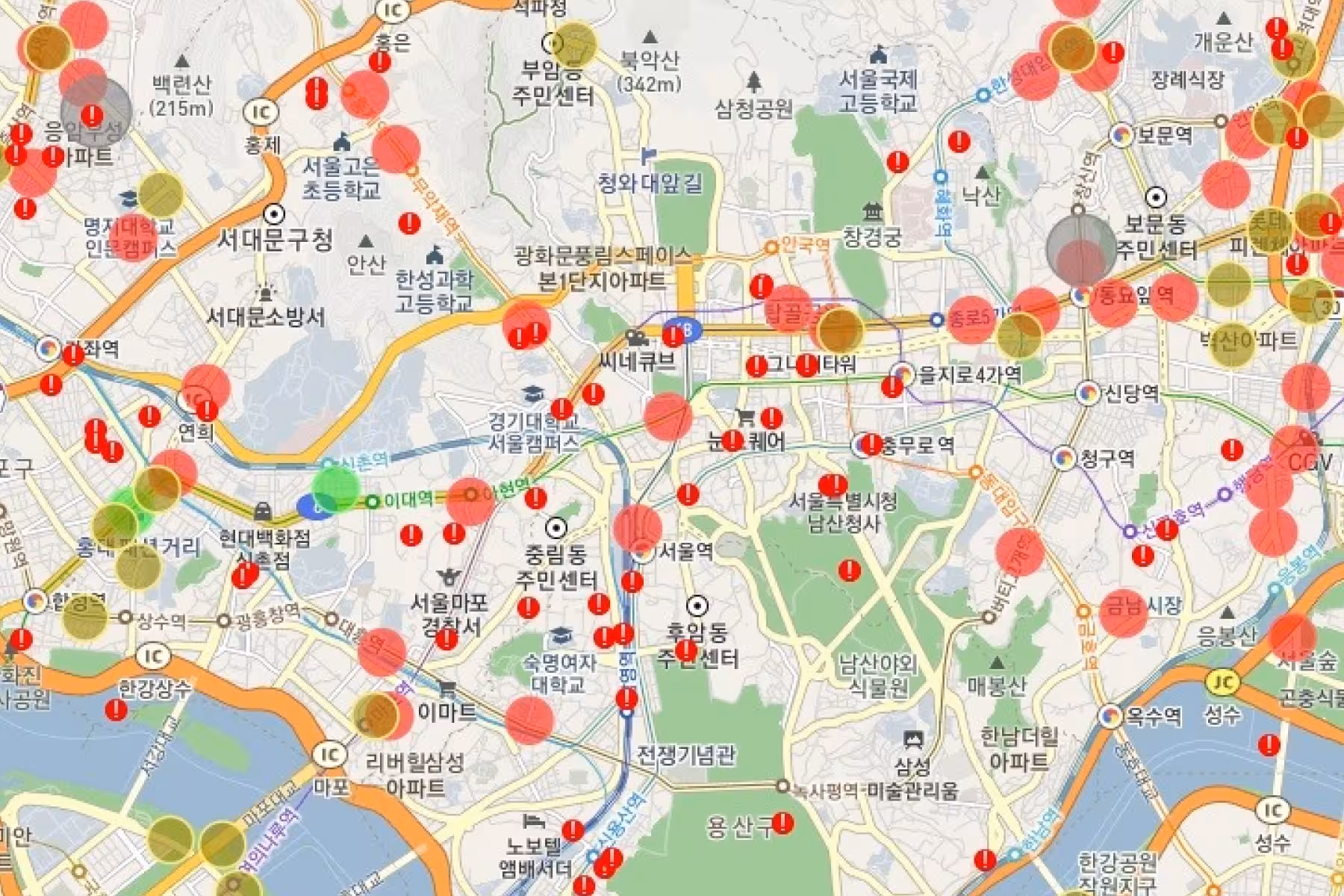Select the alert marker near 을지로4가역

pyautogui.click(x=892, y=386)
